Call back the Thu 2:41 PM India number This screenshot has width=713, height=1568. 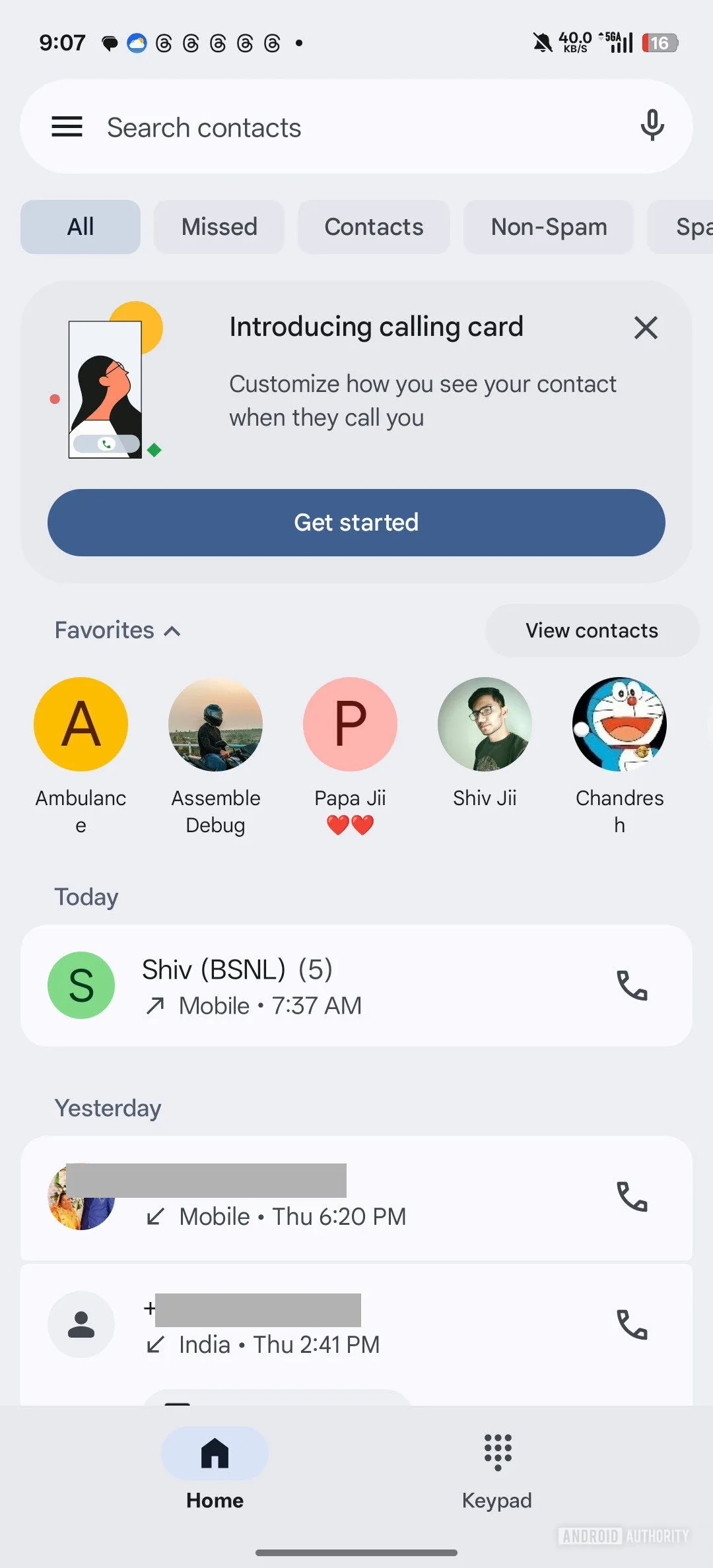(632, 1324)
